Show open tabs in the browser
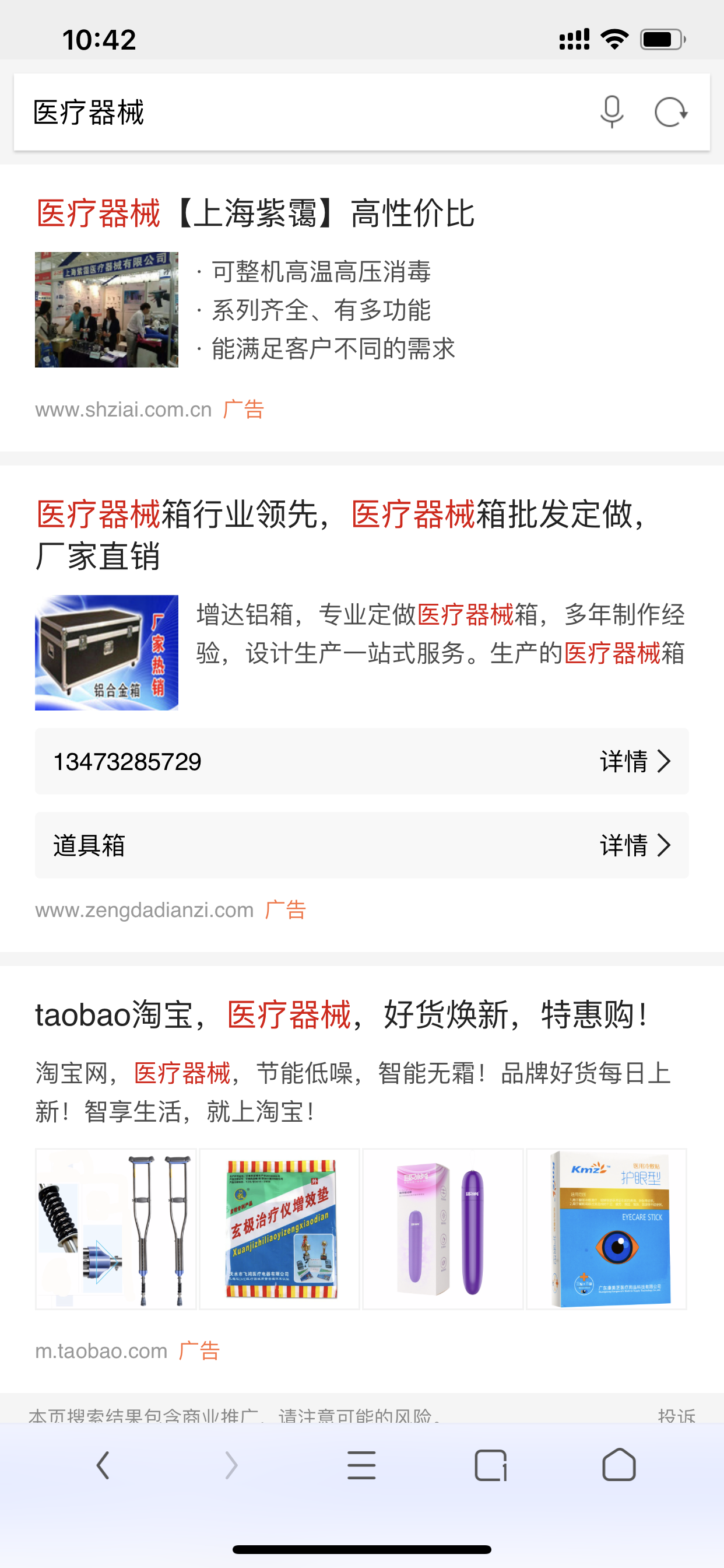The image size is (724, 1568). click(x=490, y=1465)
